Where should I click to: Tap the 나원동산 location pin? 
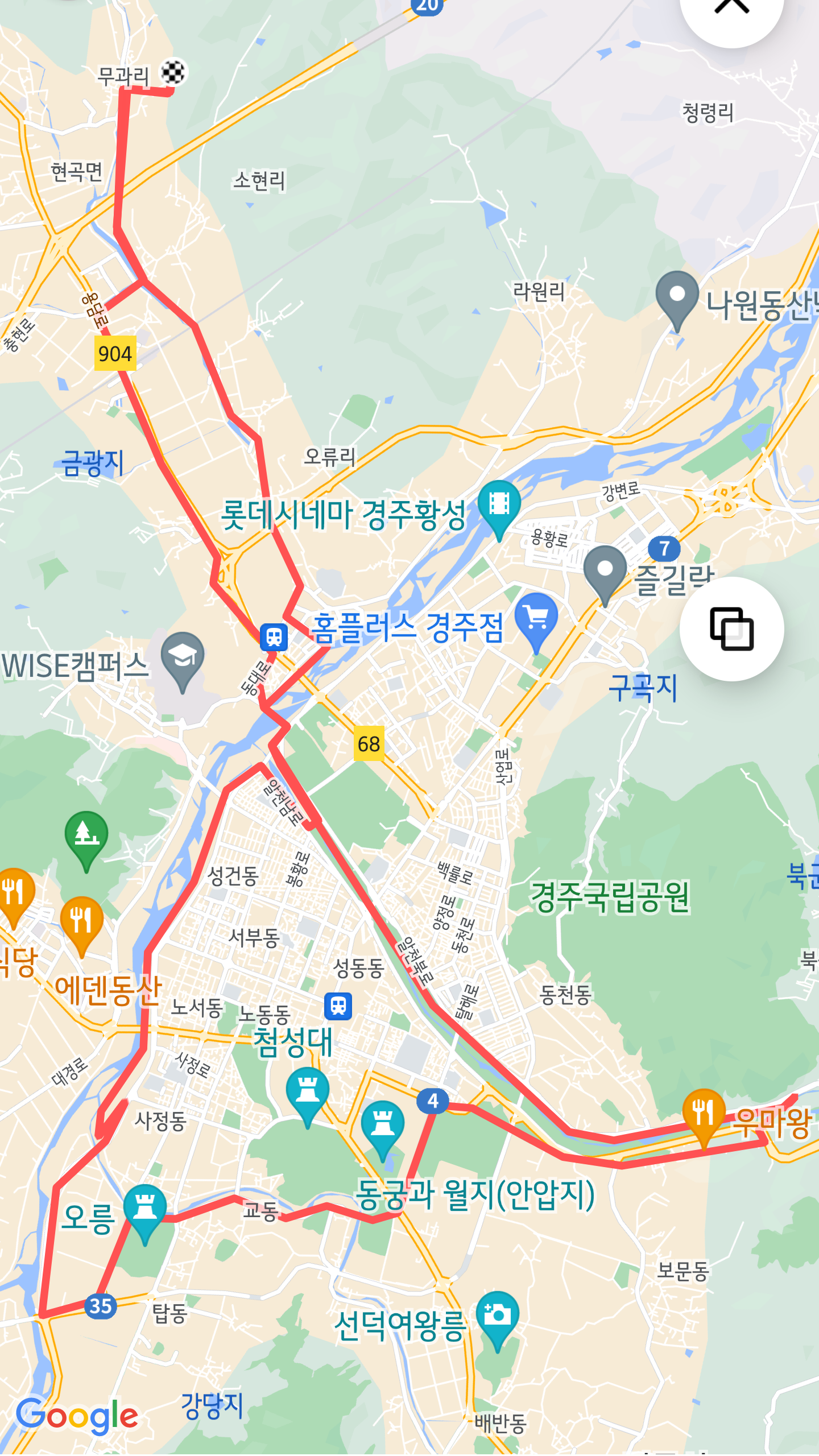677,296
